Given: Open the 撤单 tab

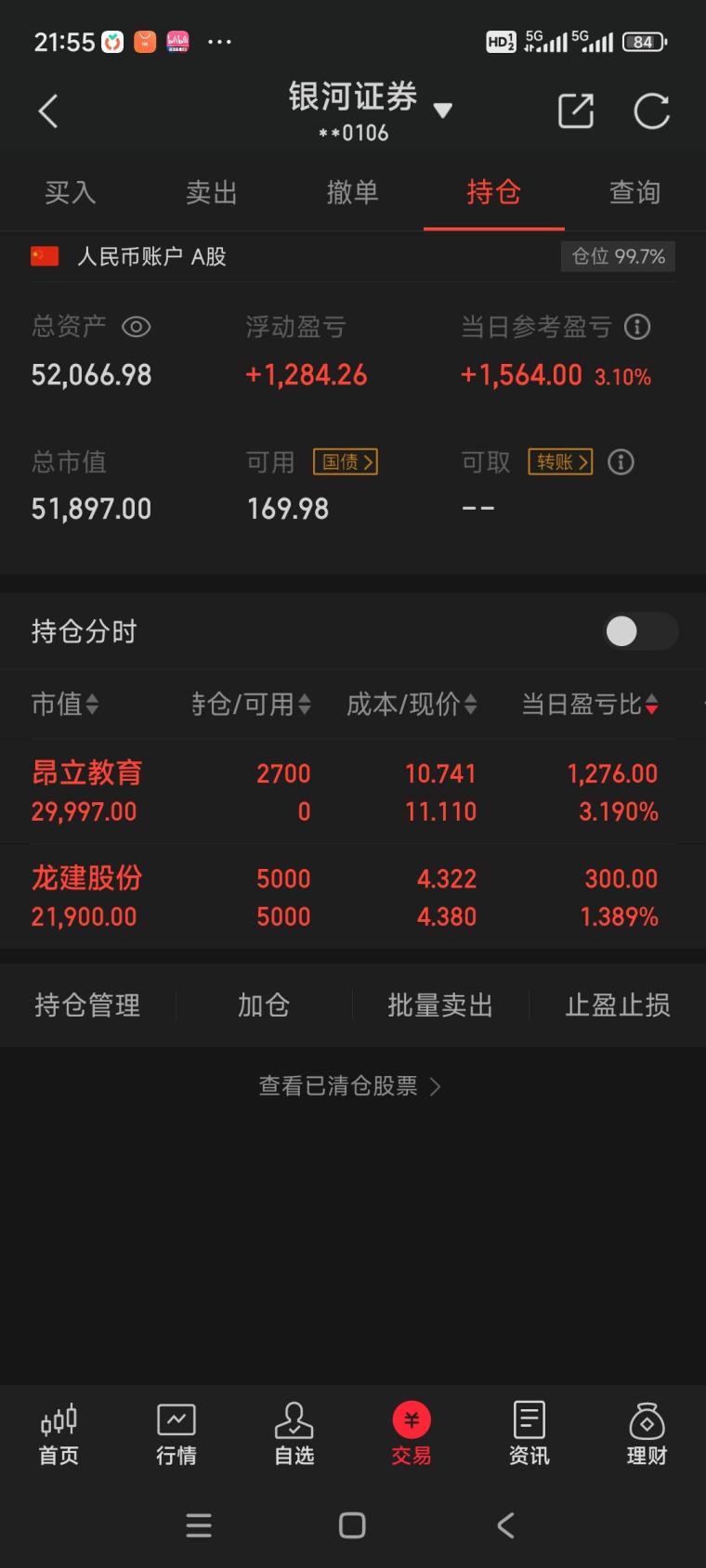Looking at the screenshot, I should (353, 192).
